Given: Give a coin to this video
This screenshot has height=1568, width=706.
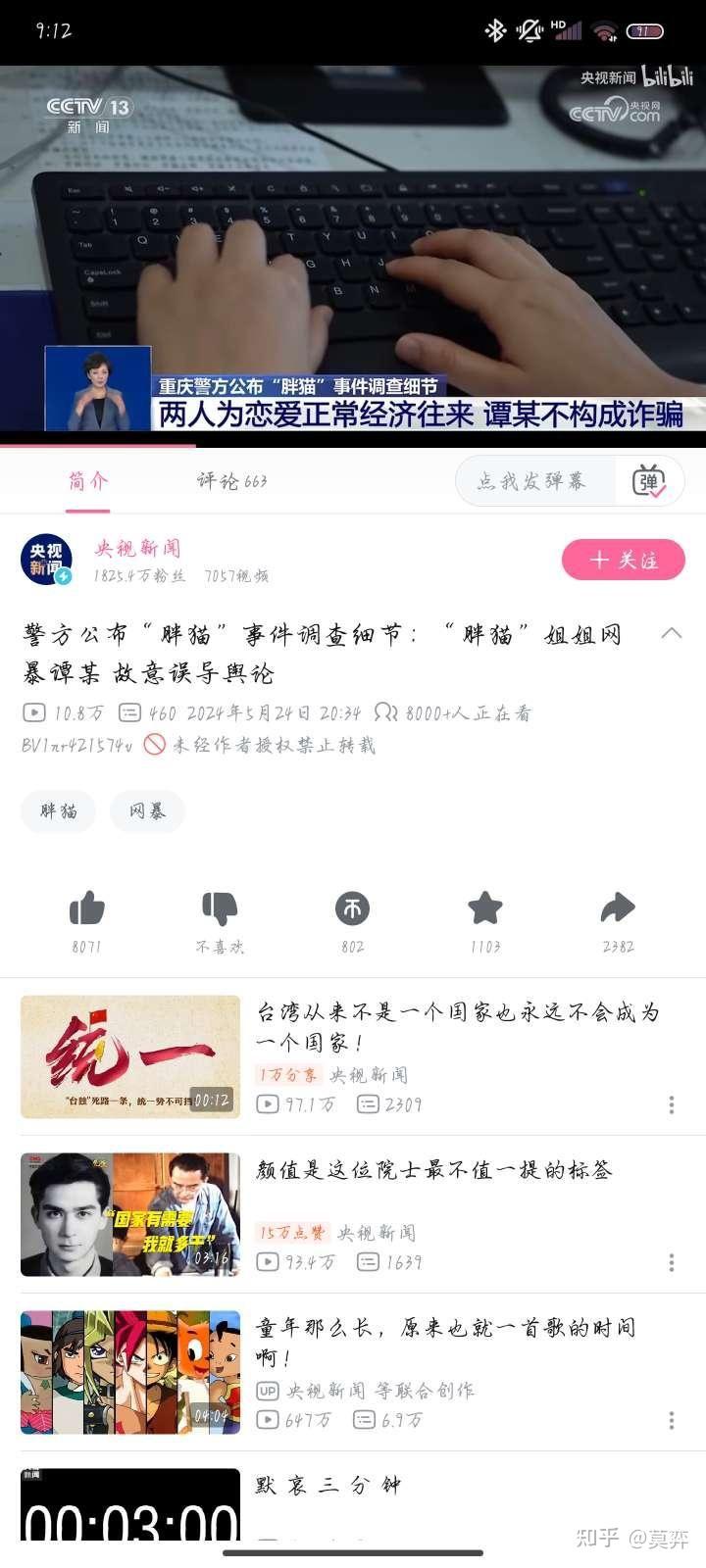Looking at the screenshot, I should pos(352,909).
